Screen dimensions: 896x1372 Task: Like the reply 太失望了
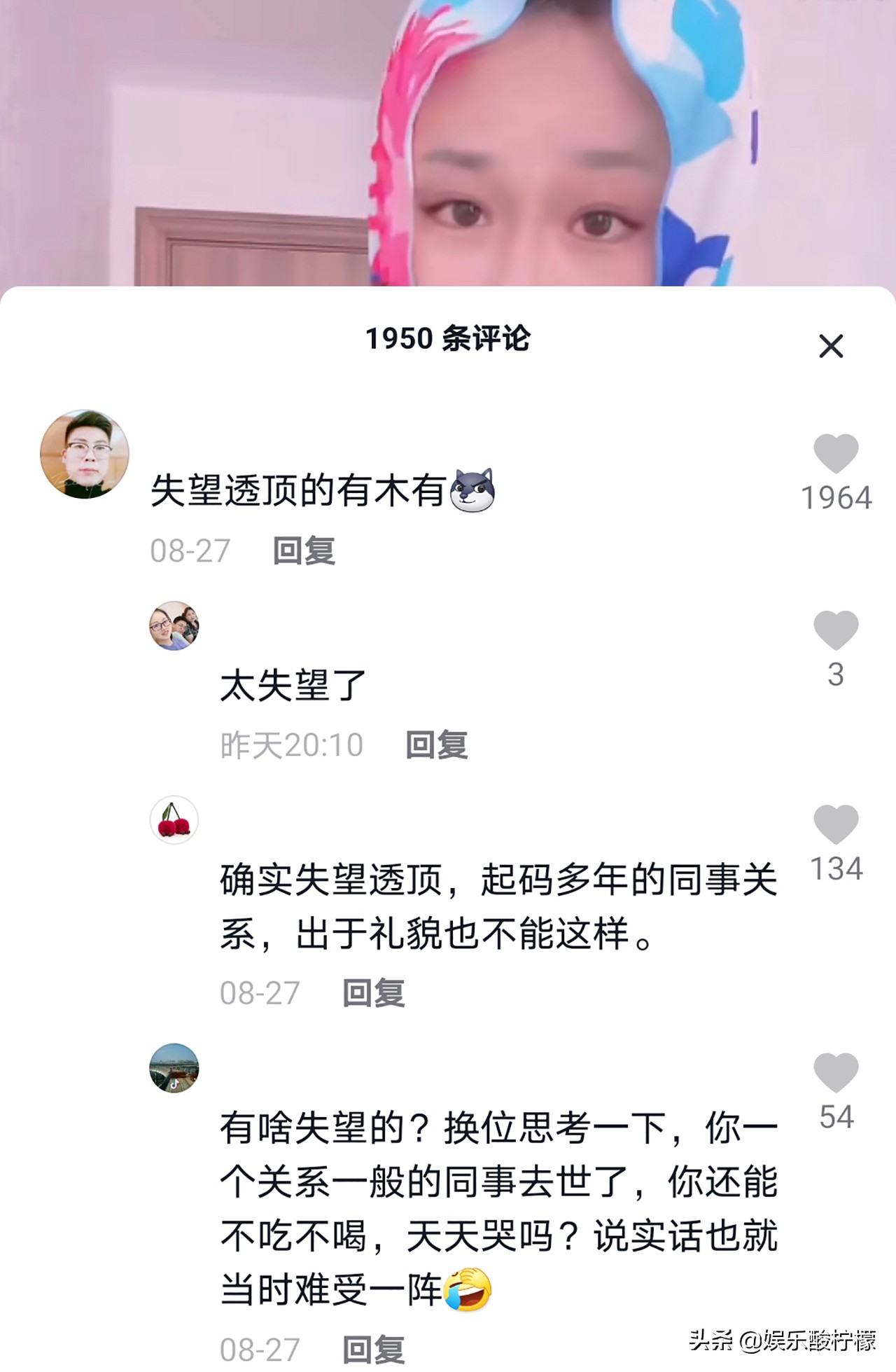tap(836, 630)
